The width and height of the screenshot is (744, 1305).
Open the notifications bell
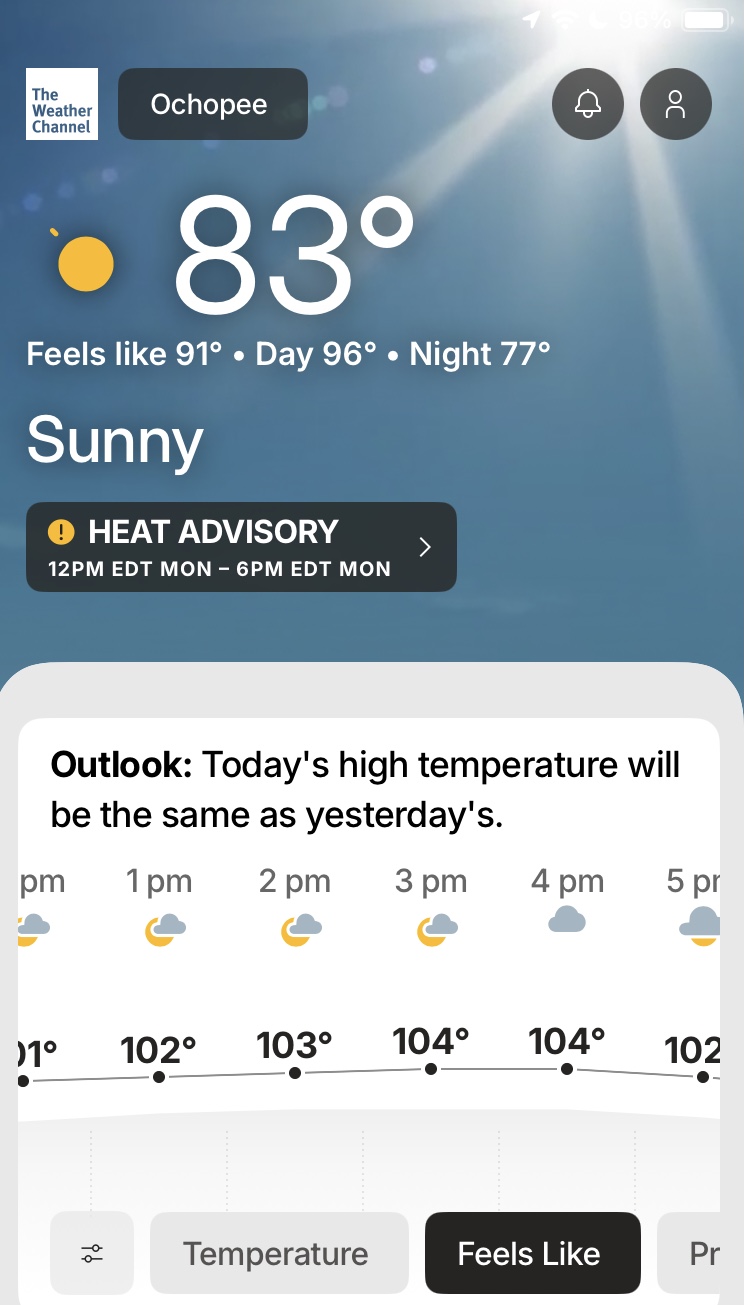[588, 104]
